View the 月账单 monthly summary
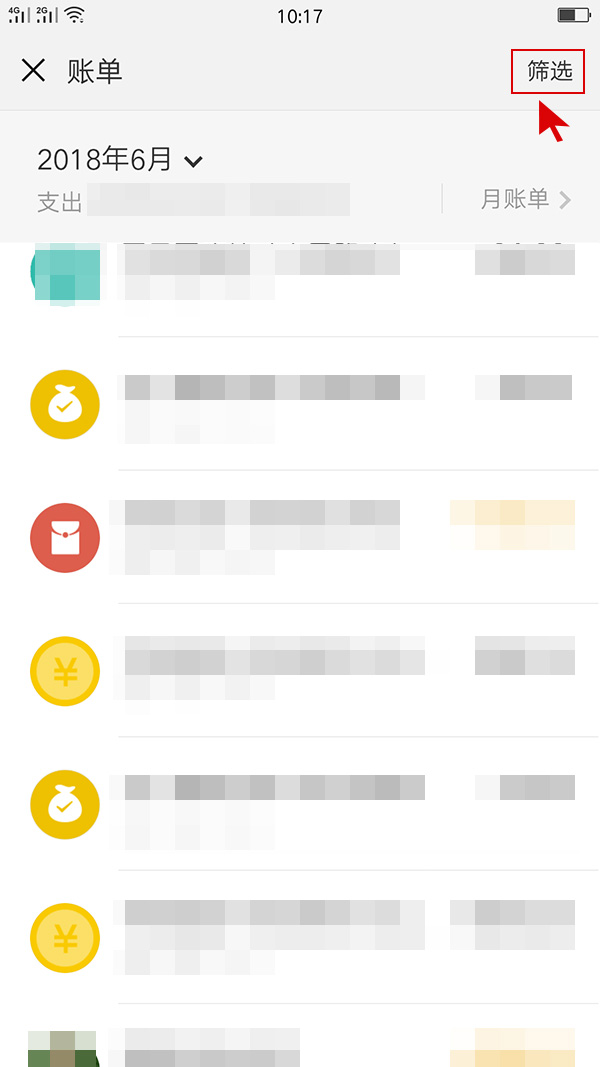 [525, 199]
